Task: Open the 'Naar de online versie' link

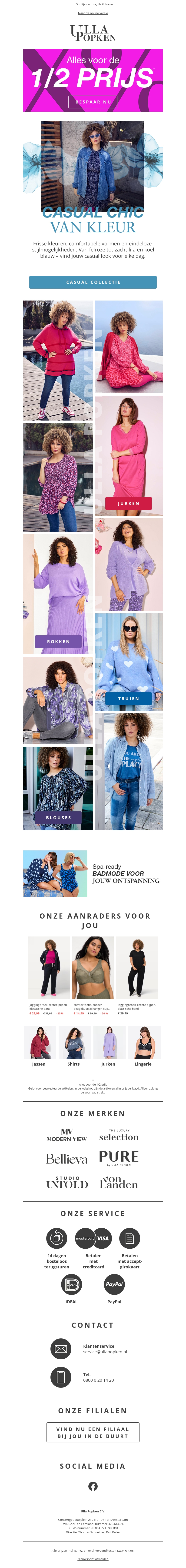Action: (93, 13)
